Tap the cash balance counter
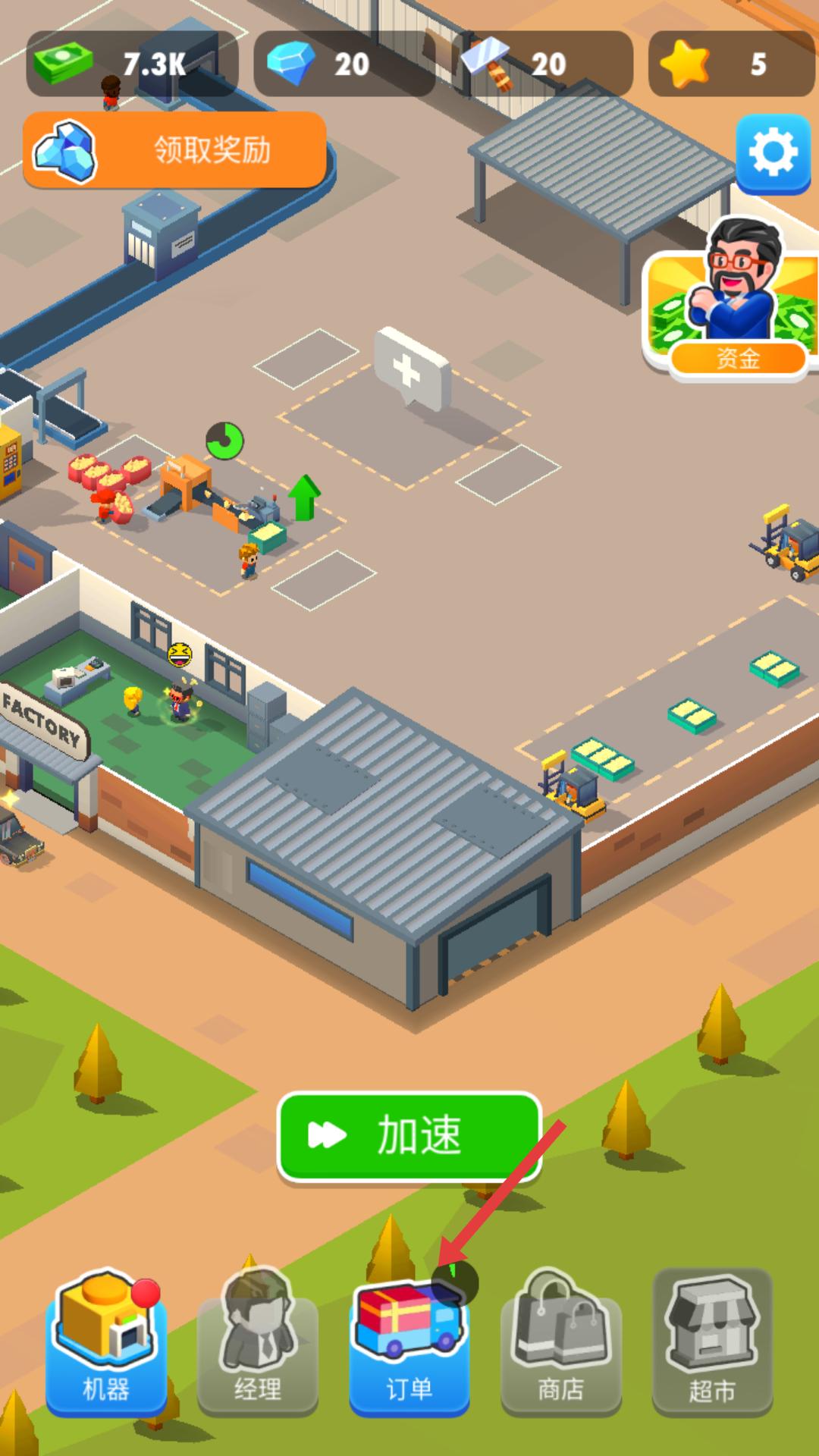819x1456 pixels. click(x=133, y=64)
